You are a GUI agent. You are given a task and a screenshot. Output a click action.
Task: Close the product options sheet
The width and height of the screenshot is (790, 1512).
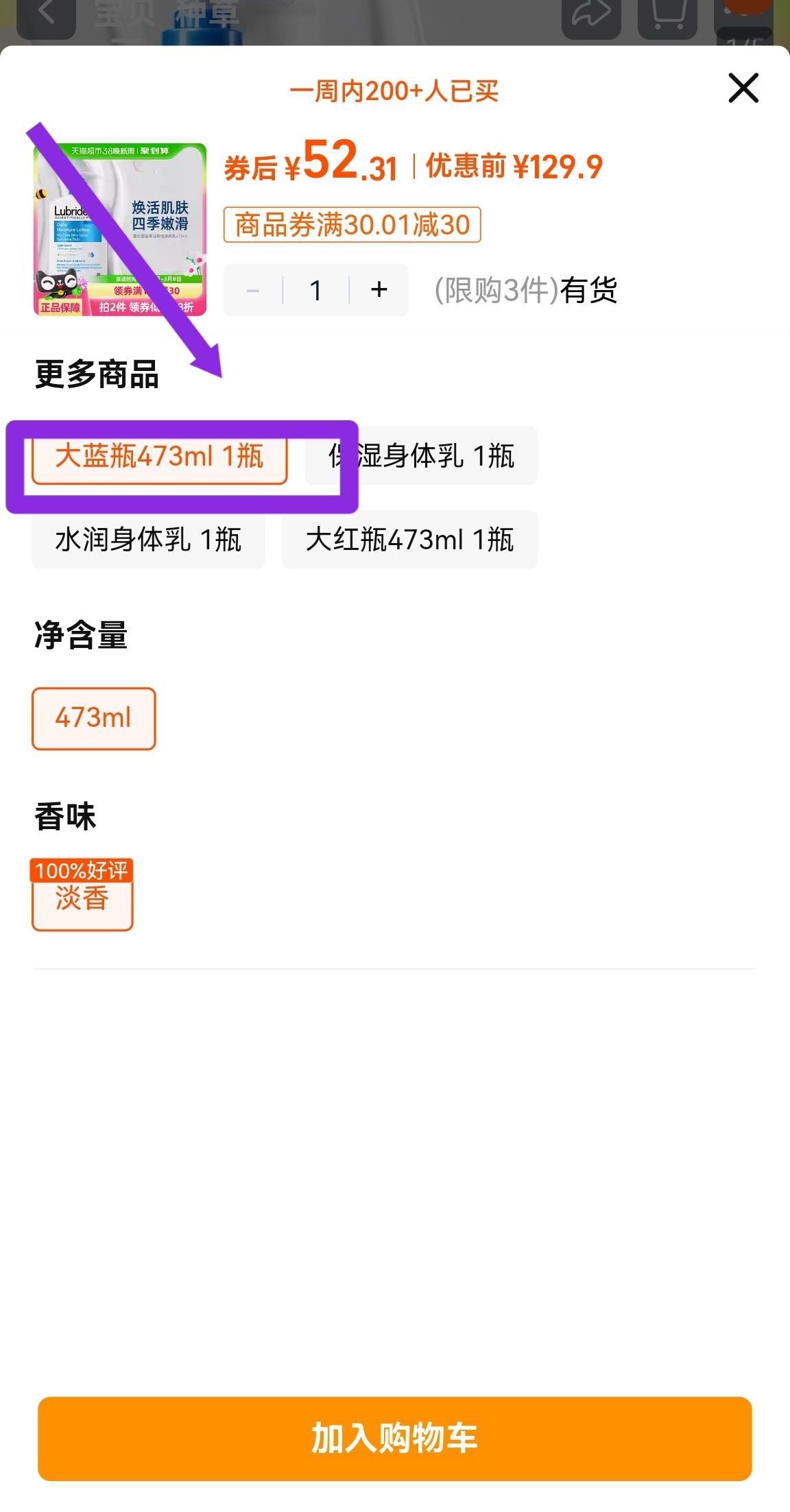(743, 88)
